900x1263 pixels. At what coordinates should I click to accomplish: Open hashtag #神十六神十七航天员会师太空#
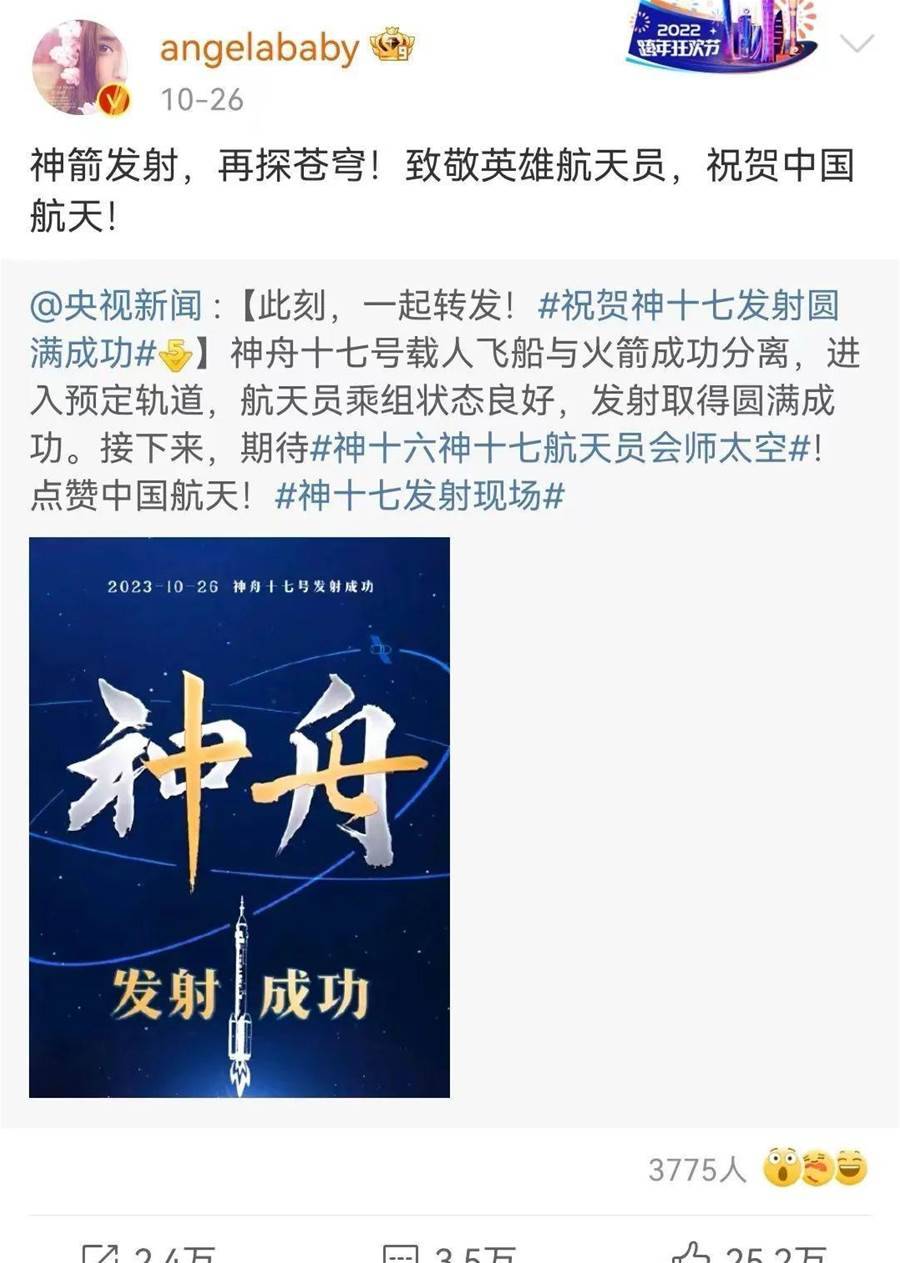tap(560, 449)
